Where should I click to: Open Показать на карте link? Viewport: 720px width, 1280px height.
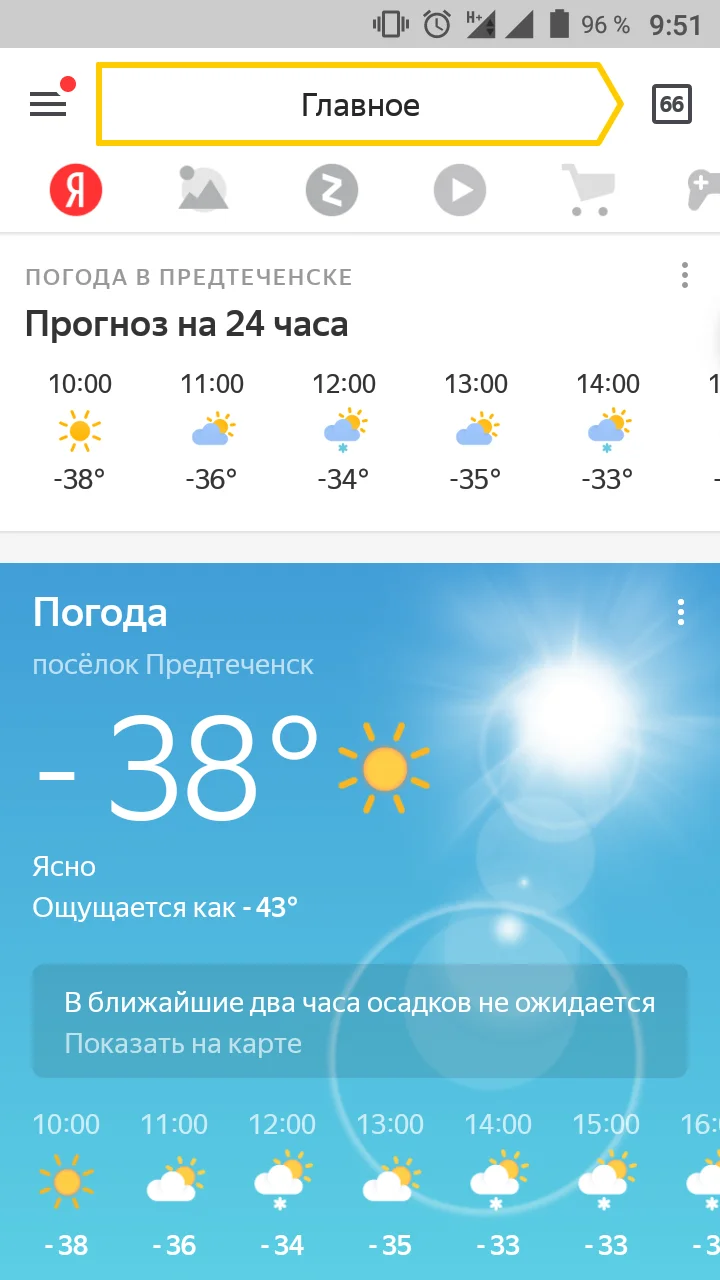(182, 1043)
